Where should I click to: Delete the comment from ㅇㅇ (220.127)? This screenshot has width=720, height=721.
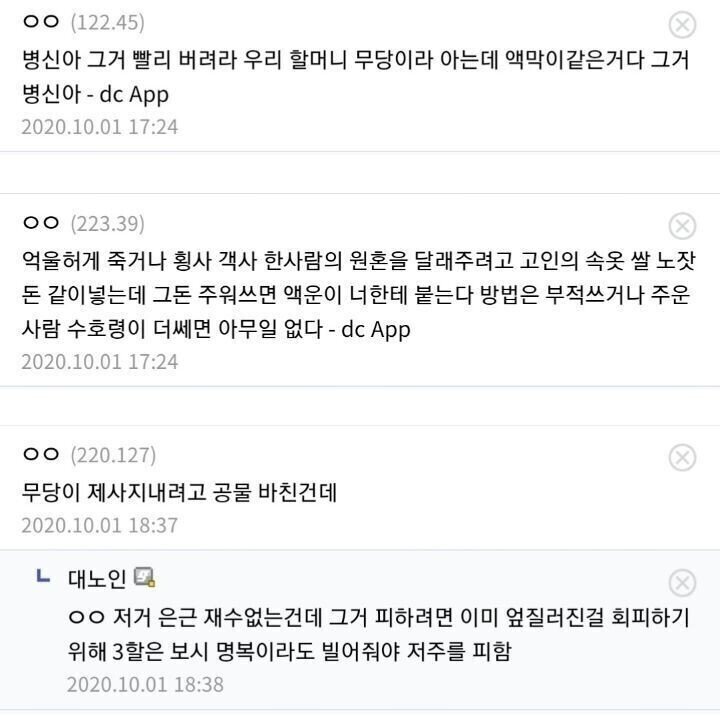684,459
